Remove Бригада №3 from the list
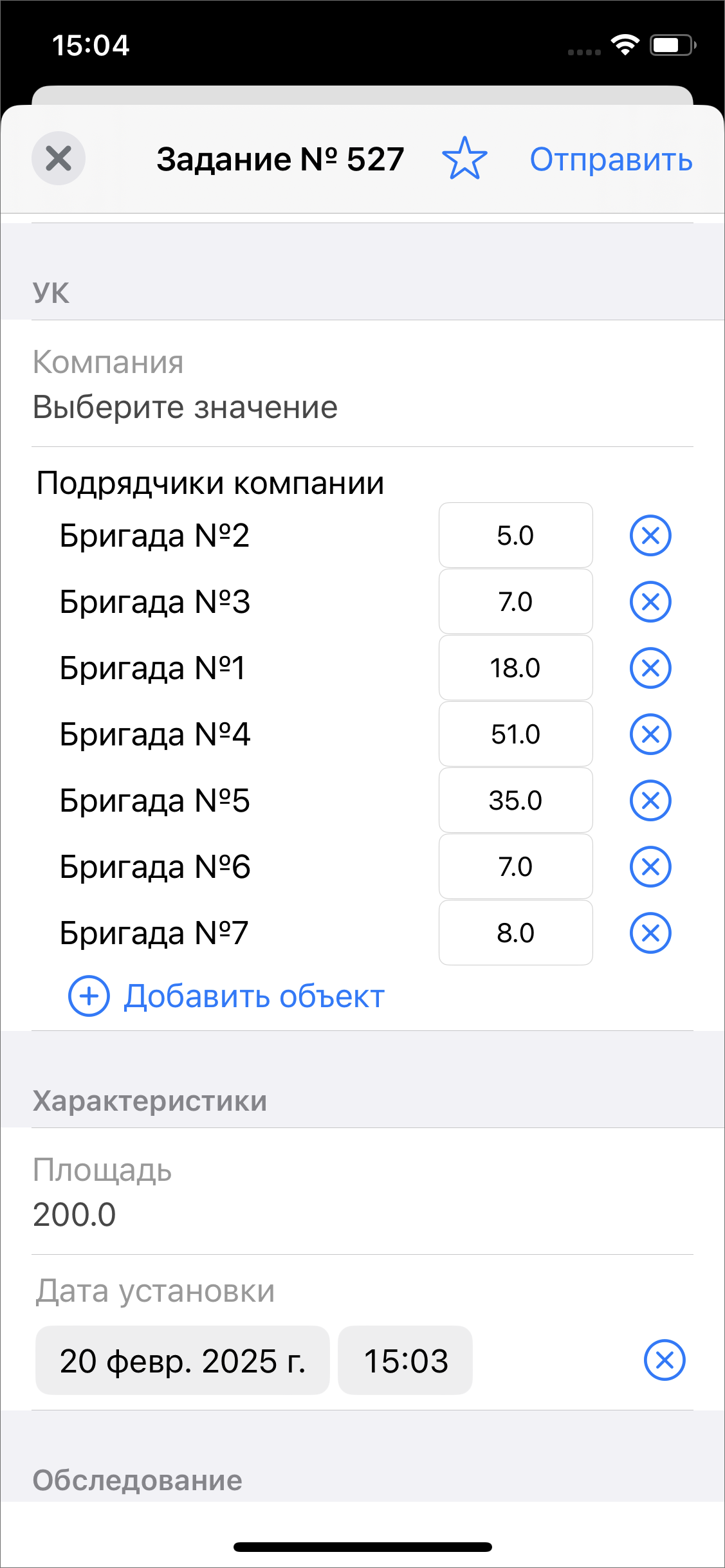Screen dimensions: 725x1568 [650, 601]
